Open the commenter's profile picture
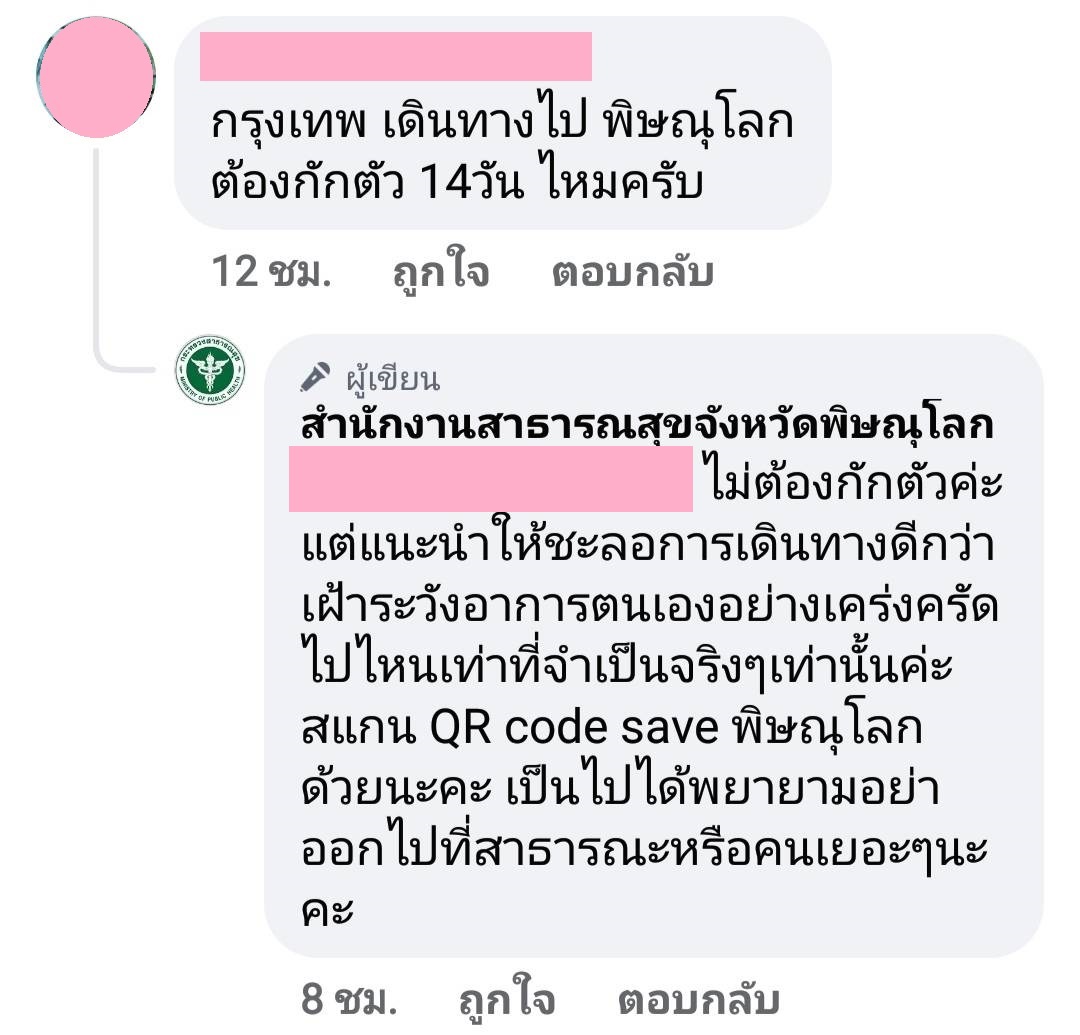Image resolution: width=1080 pixels, height=1035 pixels. pyautogui.click(x=96, y=76)
